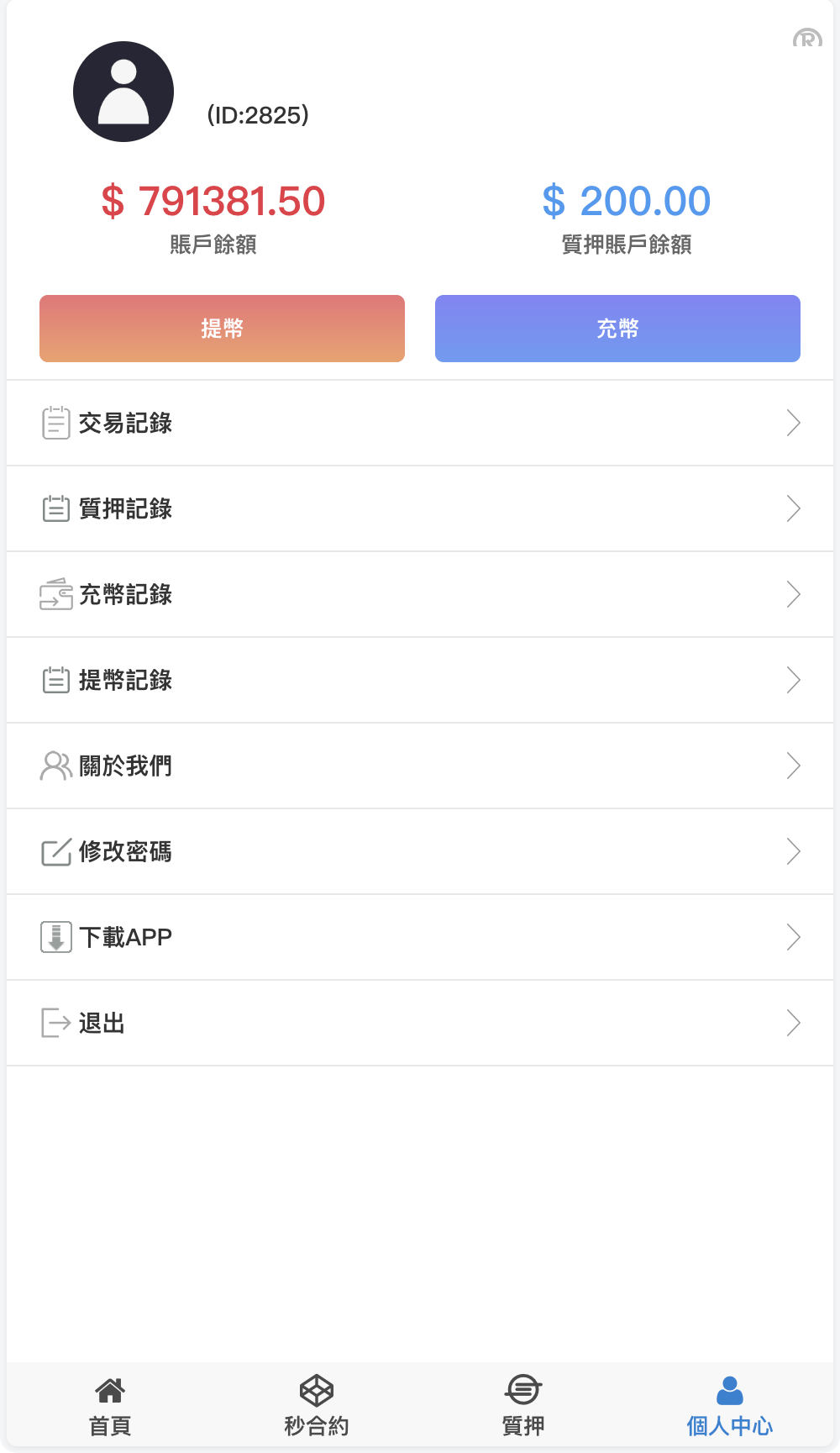Screen dimensions: 840x1453
Task: Tap the 提幣 withdraw button
Action: point(222,329)
